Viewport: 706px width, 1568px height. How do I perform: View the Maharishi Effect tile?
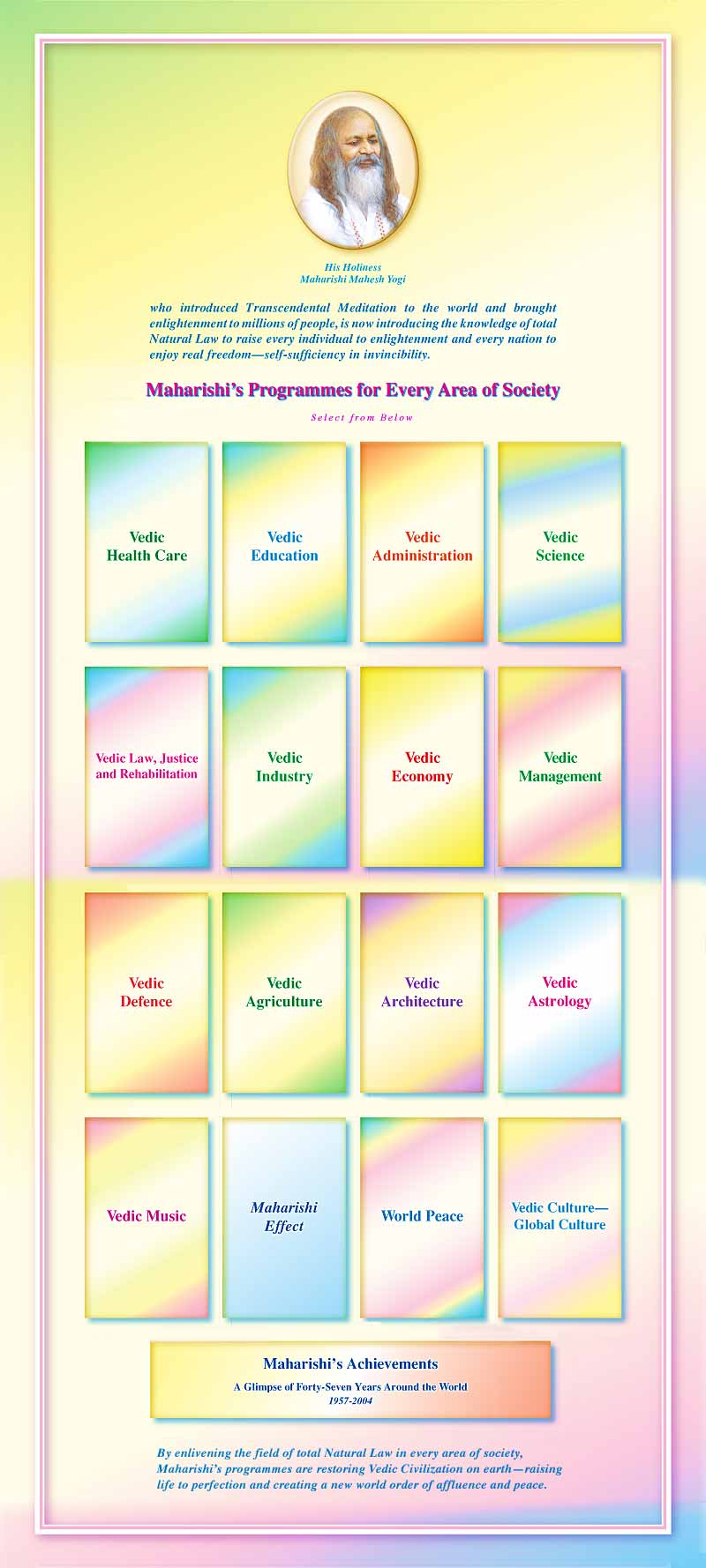tap(284, 1216)
